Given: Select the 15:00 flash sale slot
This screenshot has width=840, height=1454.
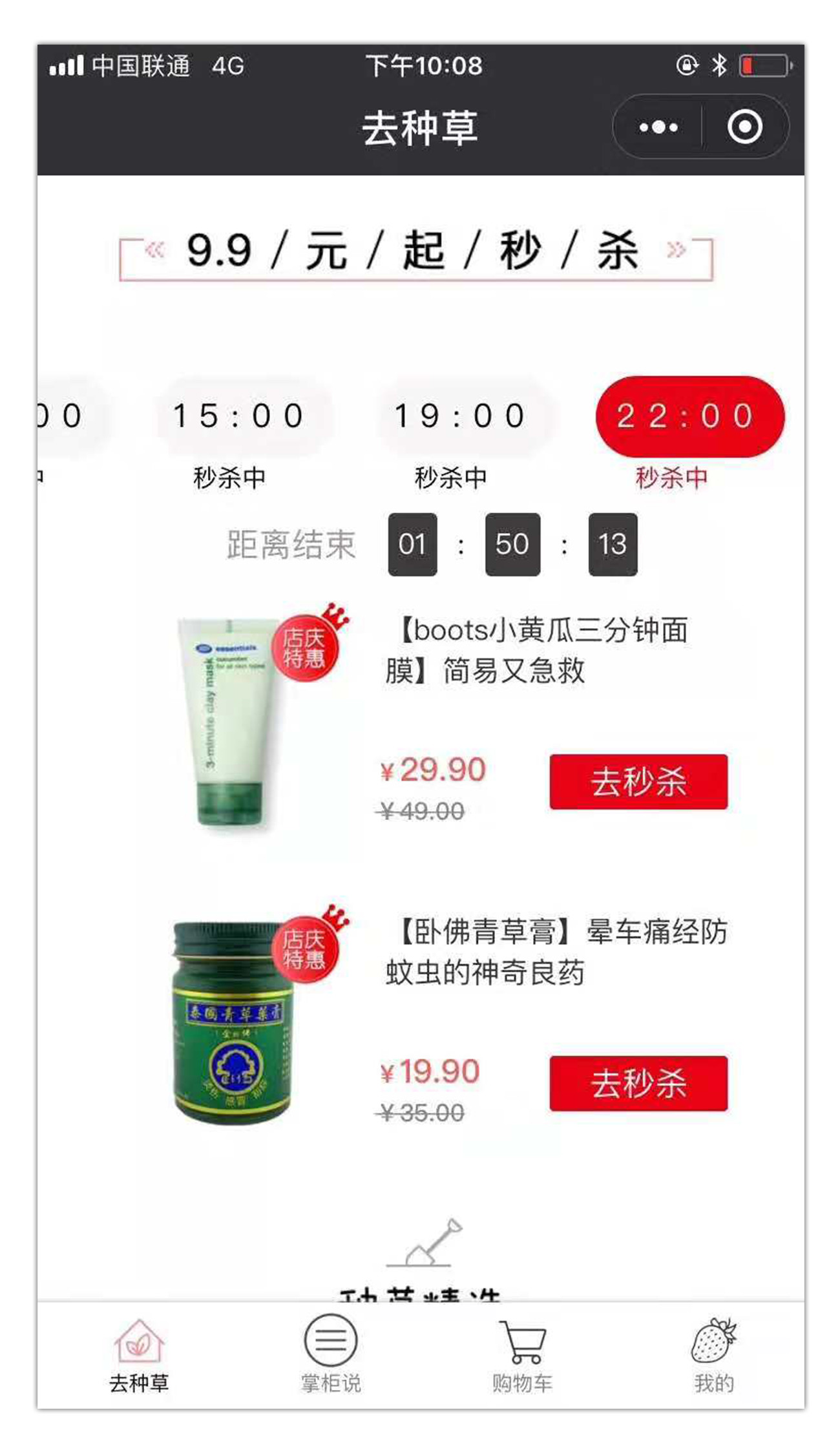Looking at the screenshot, I should pyautogui.click(x=238, y=416).
